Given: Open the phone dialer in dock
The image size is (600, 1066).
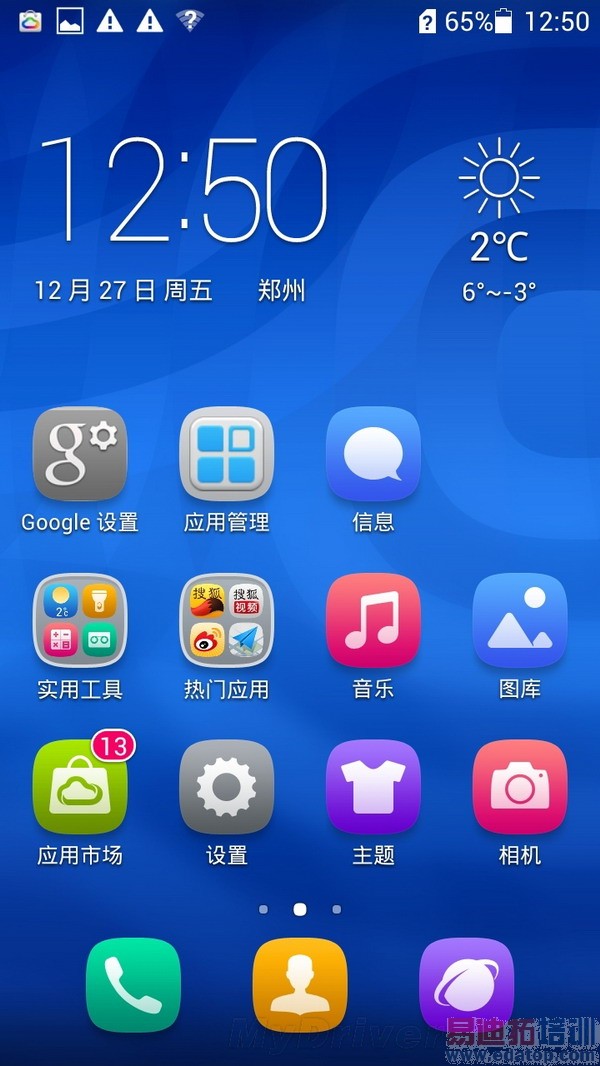Looking at the screenshot, I should click(133, 985).
